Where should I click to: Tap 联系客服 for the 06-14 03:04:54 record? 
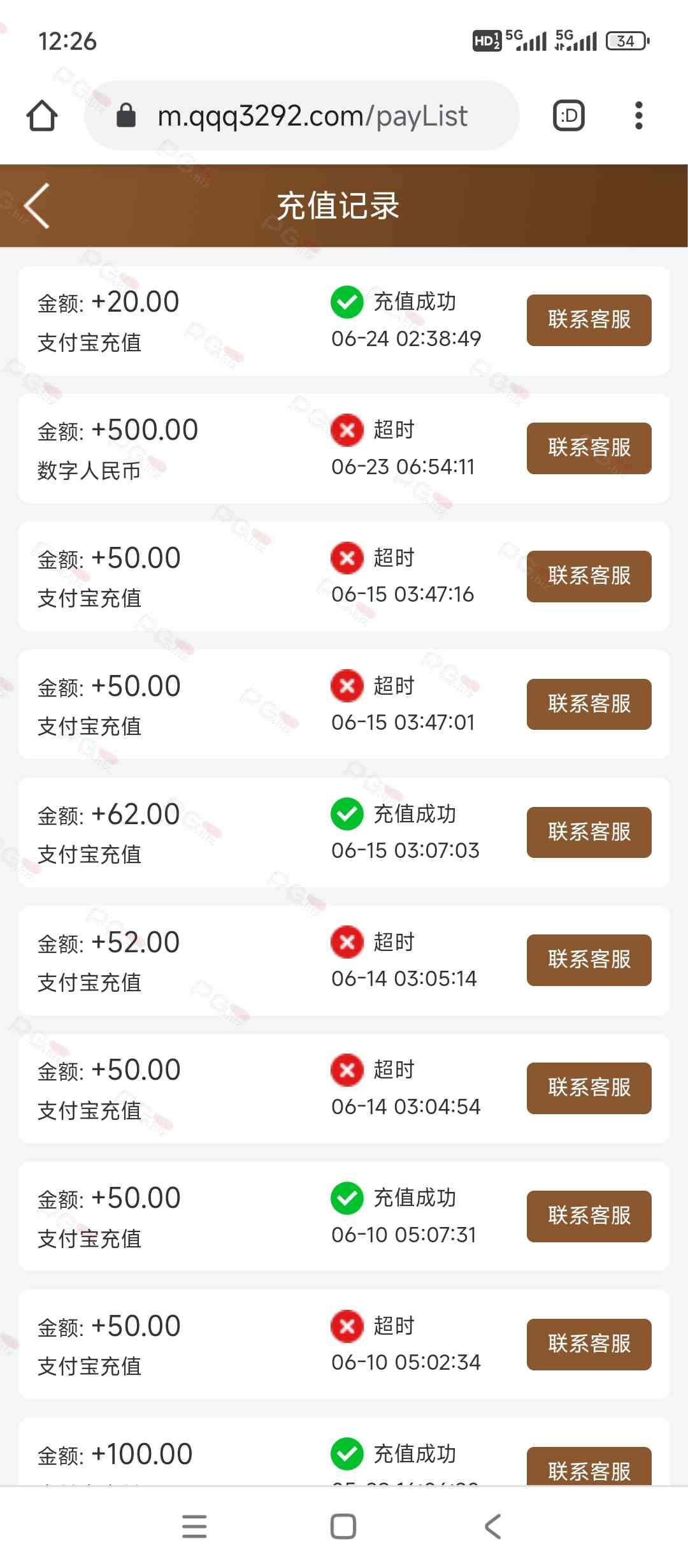tap(589, 1088)
